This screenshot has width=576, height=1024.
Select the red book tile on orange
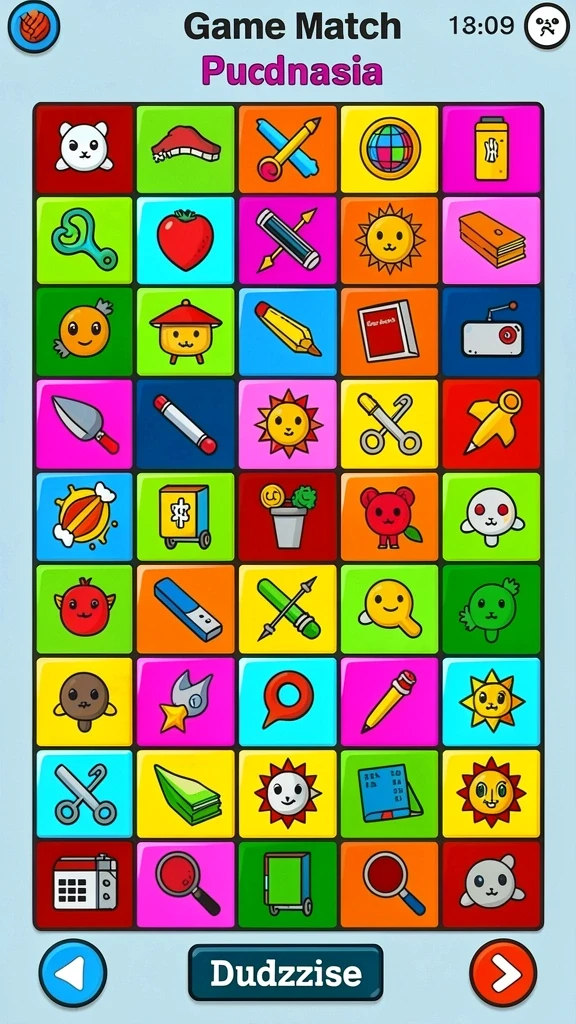[390, 332]
